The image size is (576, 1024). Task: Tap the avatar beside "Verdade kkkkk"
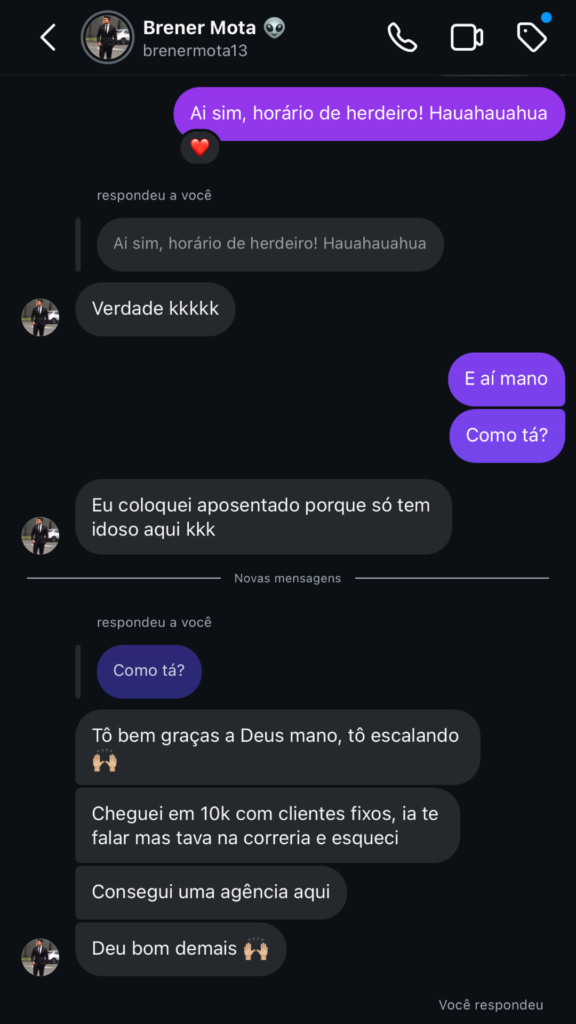(40, 317)
